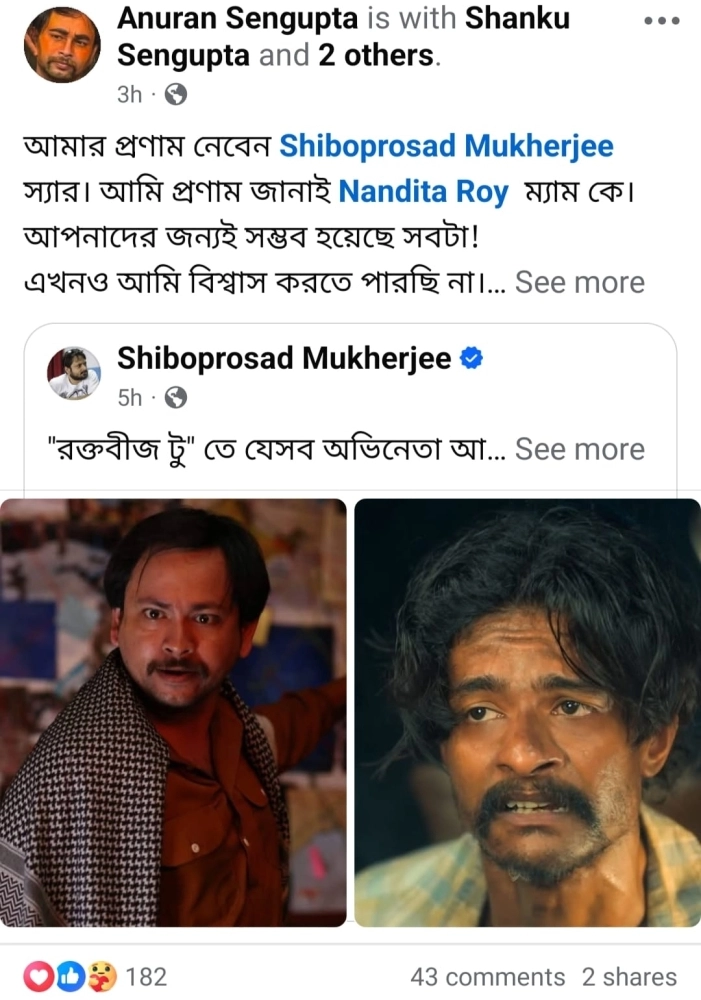Expand the shared post's text with See more
Screen dimensions: 701x1000
pos(579,449)
